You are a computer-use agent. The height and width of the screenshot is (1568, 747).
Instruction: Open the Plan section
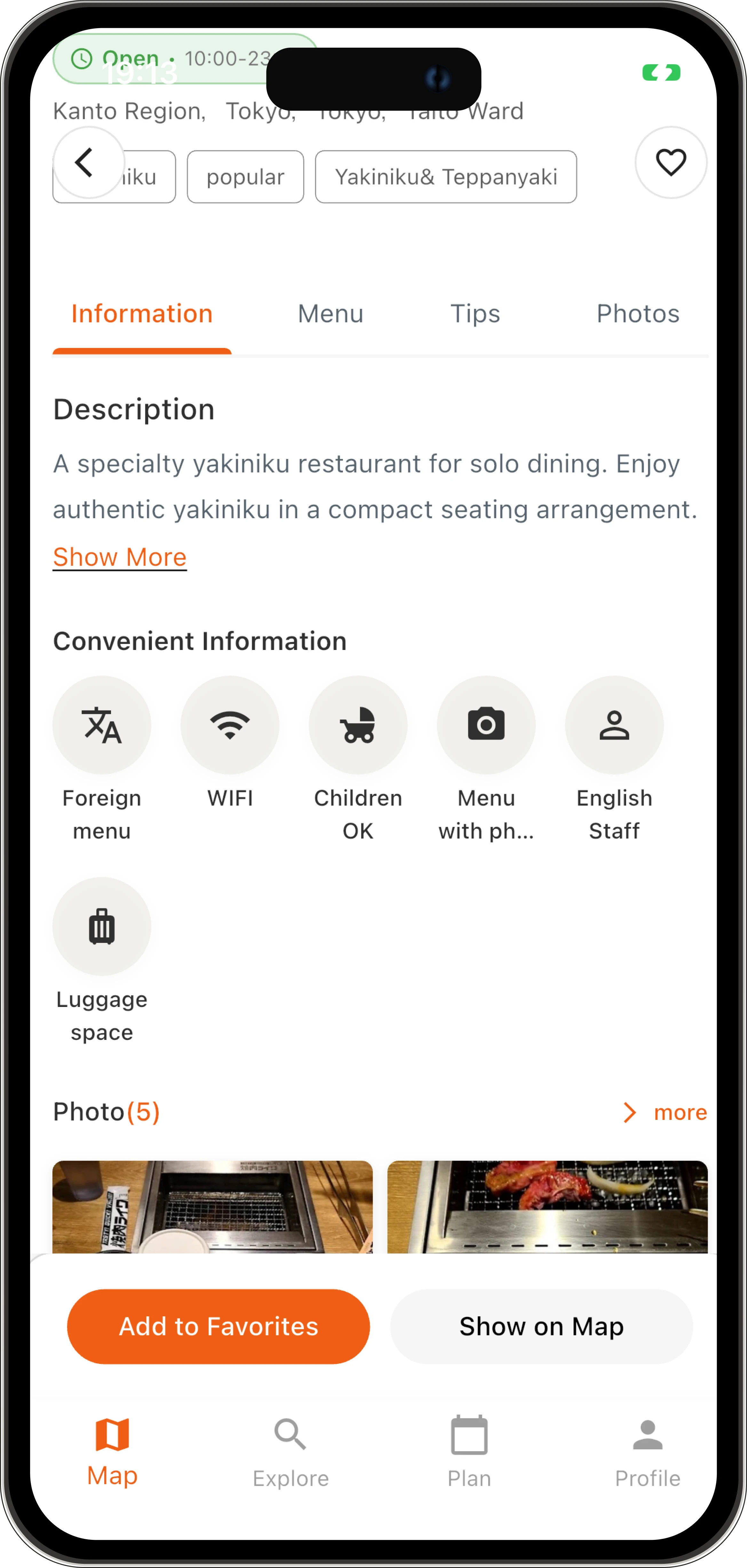click(x=469, y=1451)
